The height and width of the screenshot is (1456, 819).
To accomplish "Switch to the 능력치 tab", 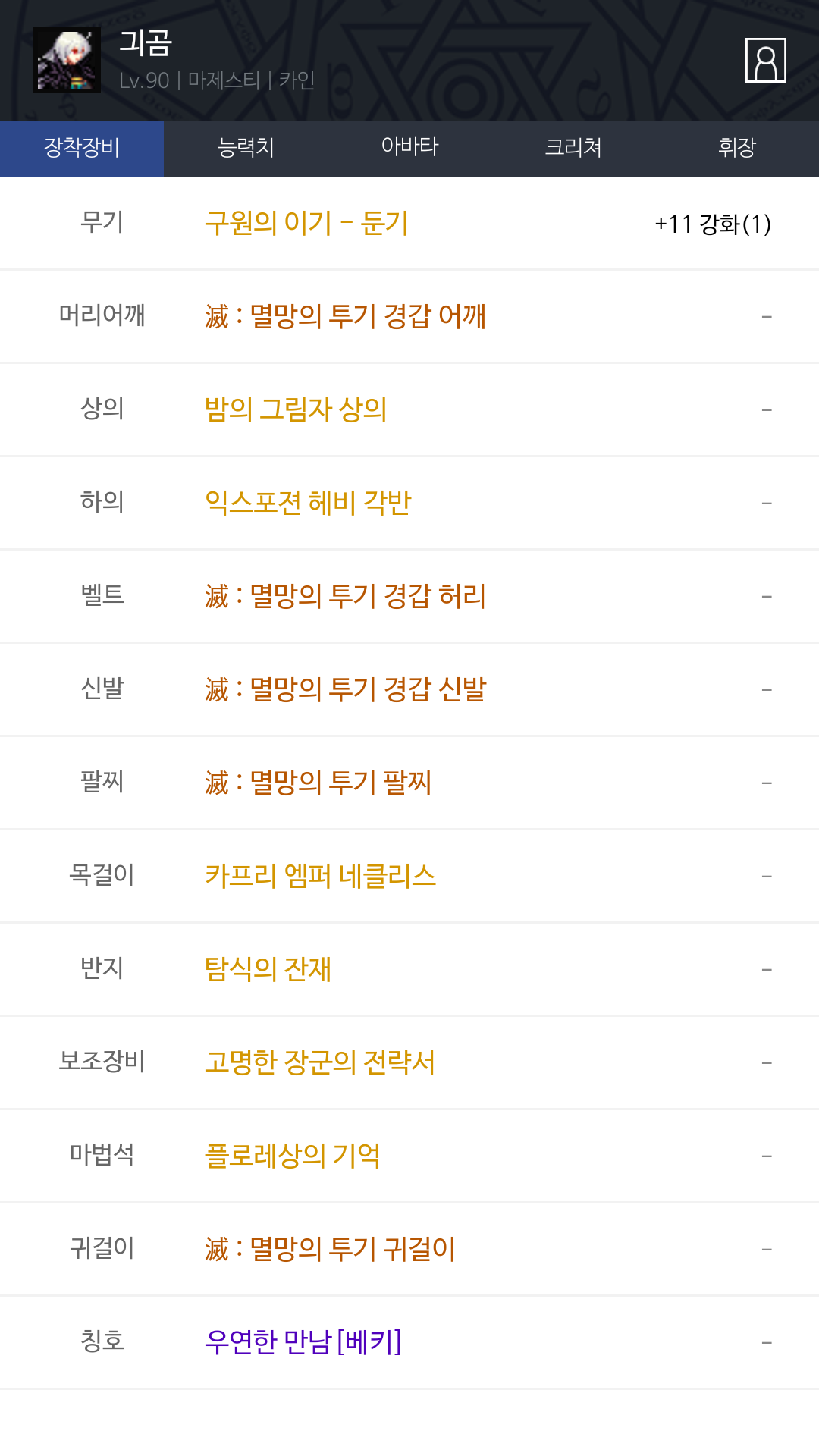I will (246, 149).
